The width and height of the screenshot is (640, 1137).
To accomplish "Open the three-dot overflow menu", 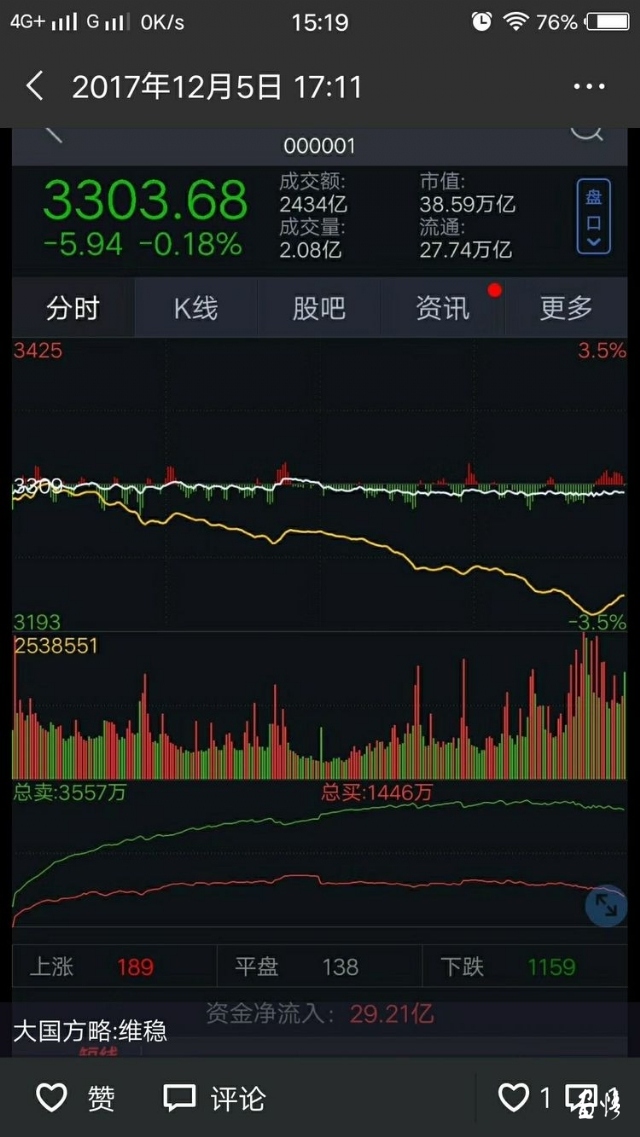I will [589, 87].
